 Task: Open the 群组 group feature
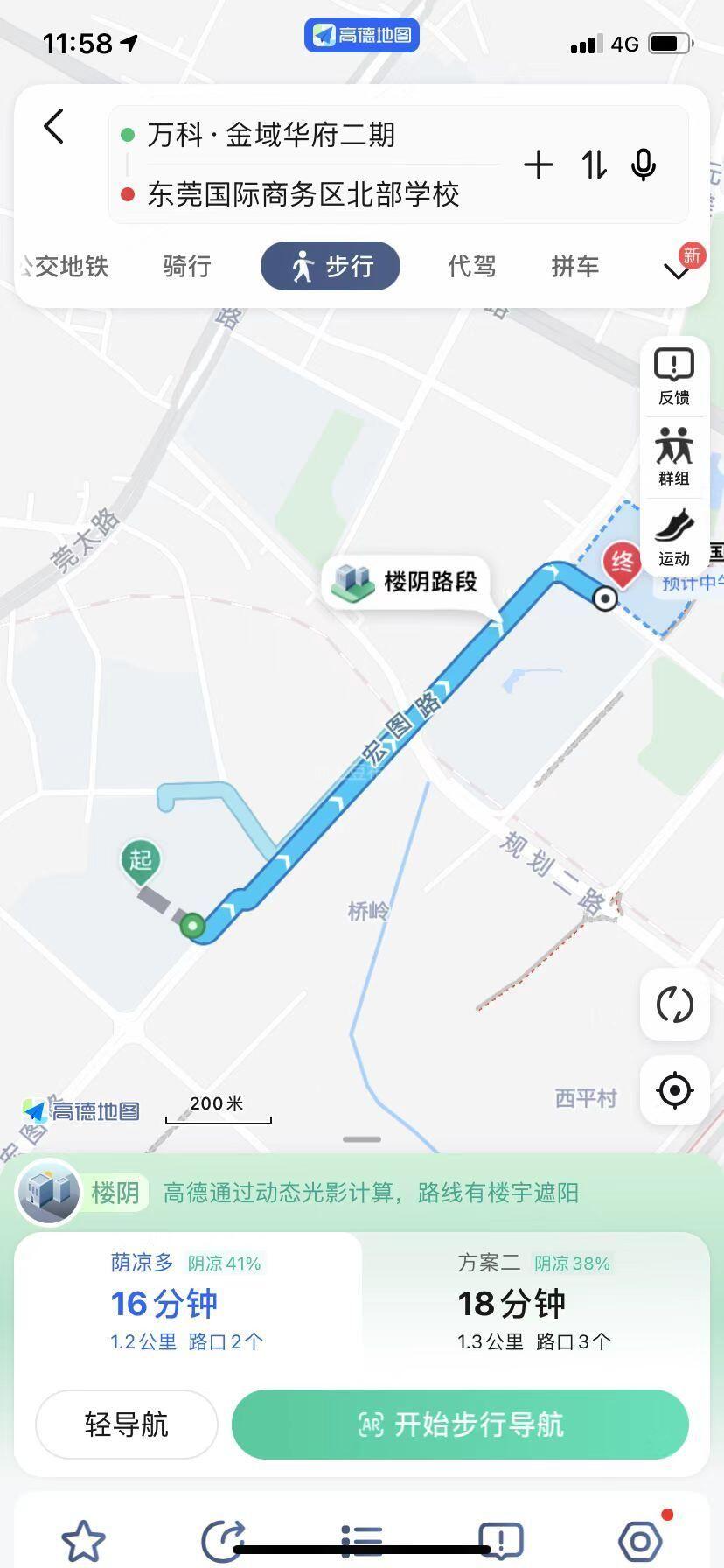[x=674, y=457]
